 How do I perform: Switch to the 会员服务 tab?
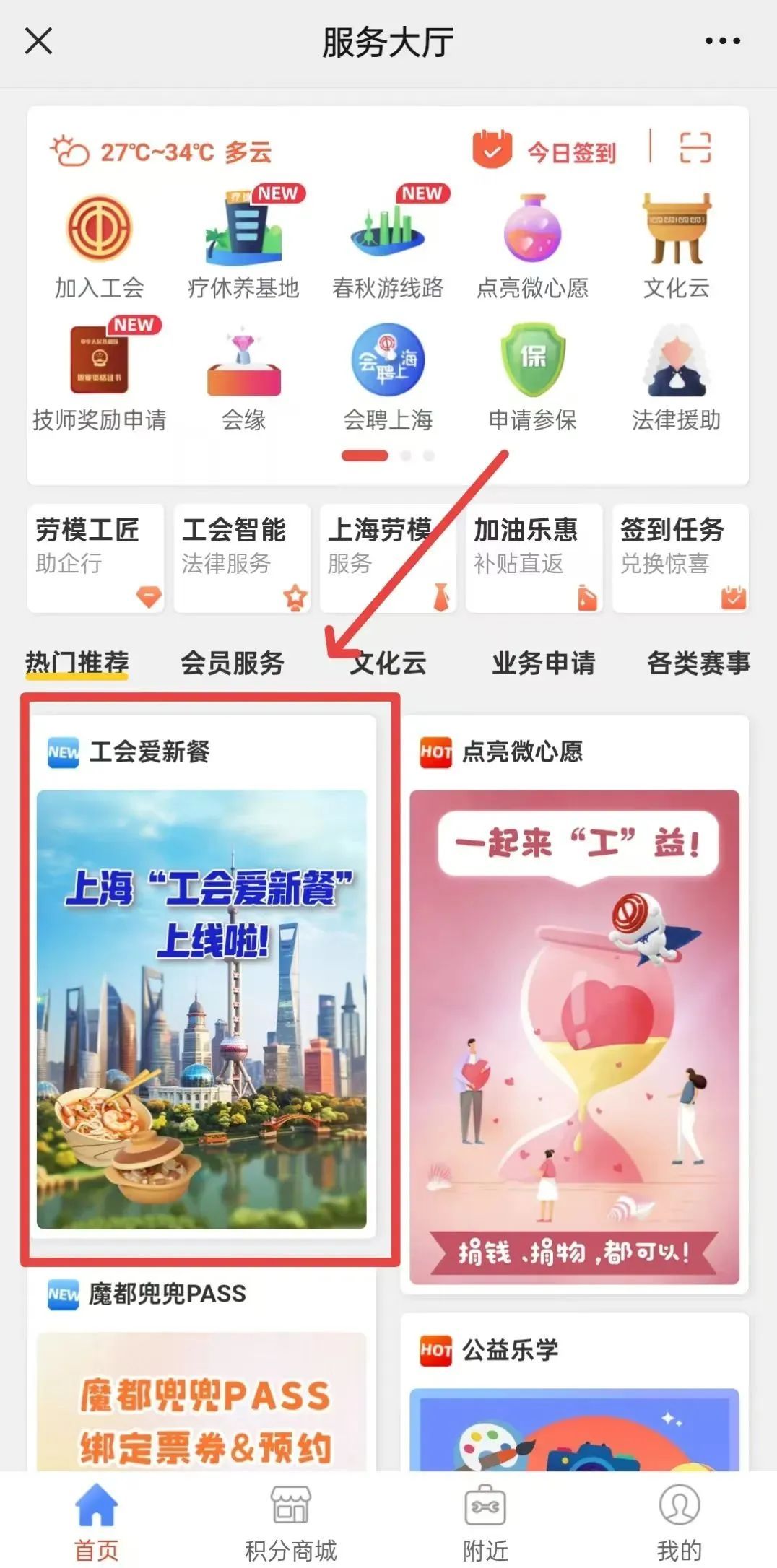pos(232,662)
